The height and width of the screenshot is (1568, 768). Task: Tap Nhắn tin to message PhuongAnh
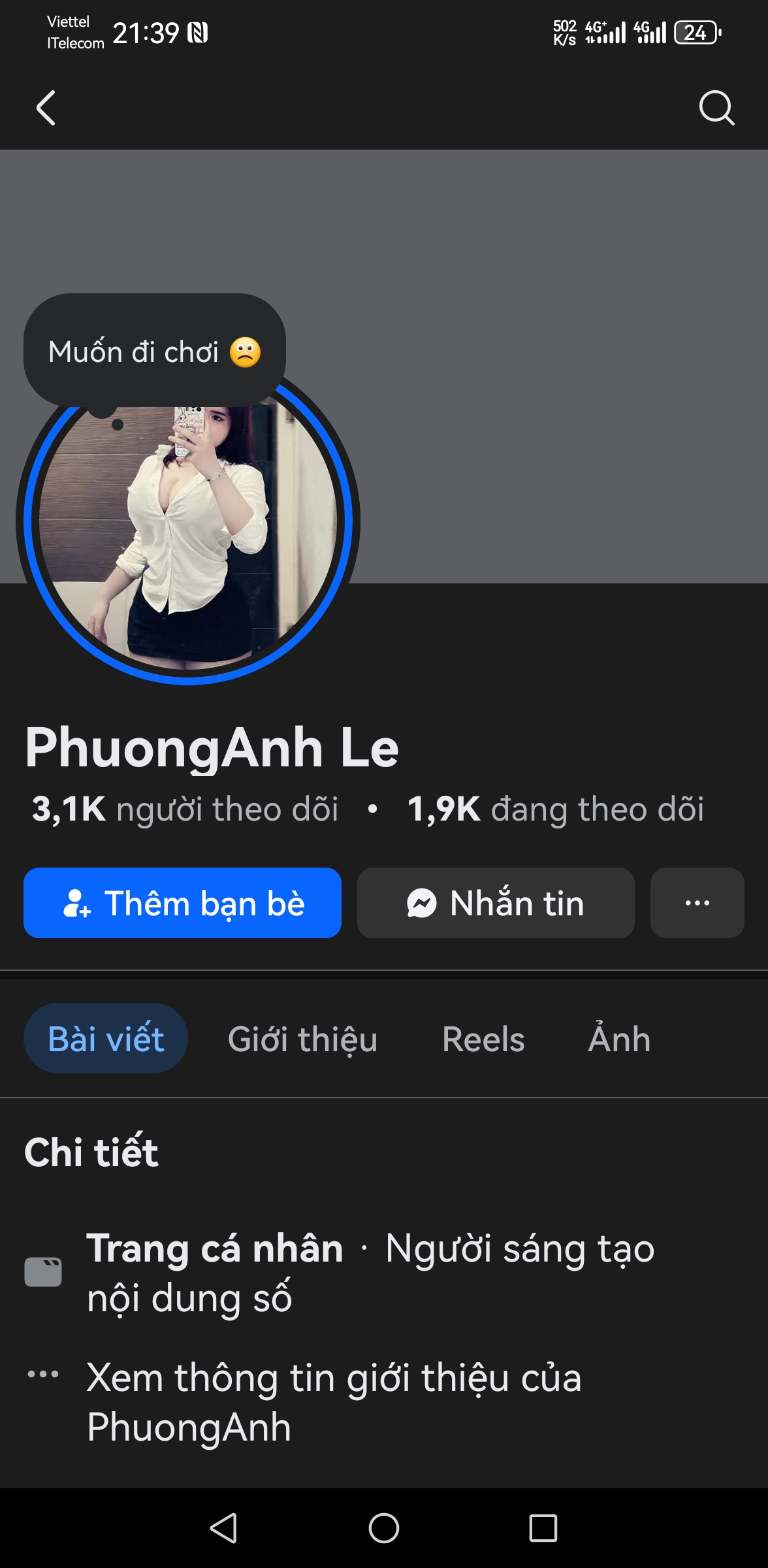click(x=495, y=903)
